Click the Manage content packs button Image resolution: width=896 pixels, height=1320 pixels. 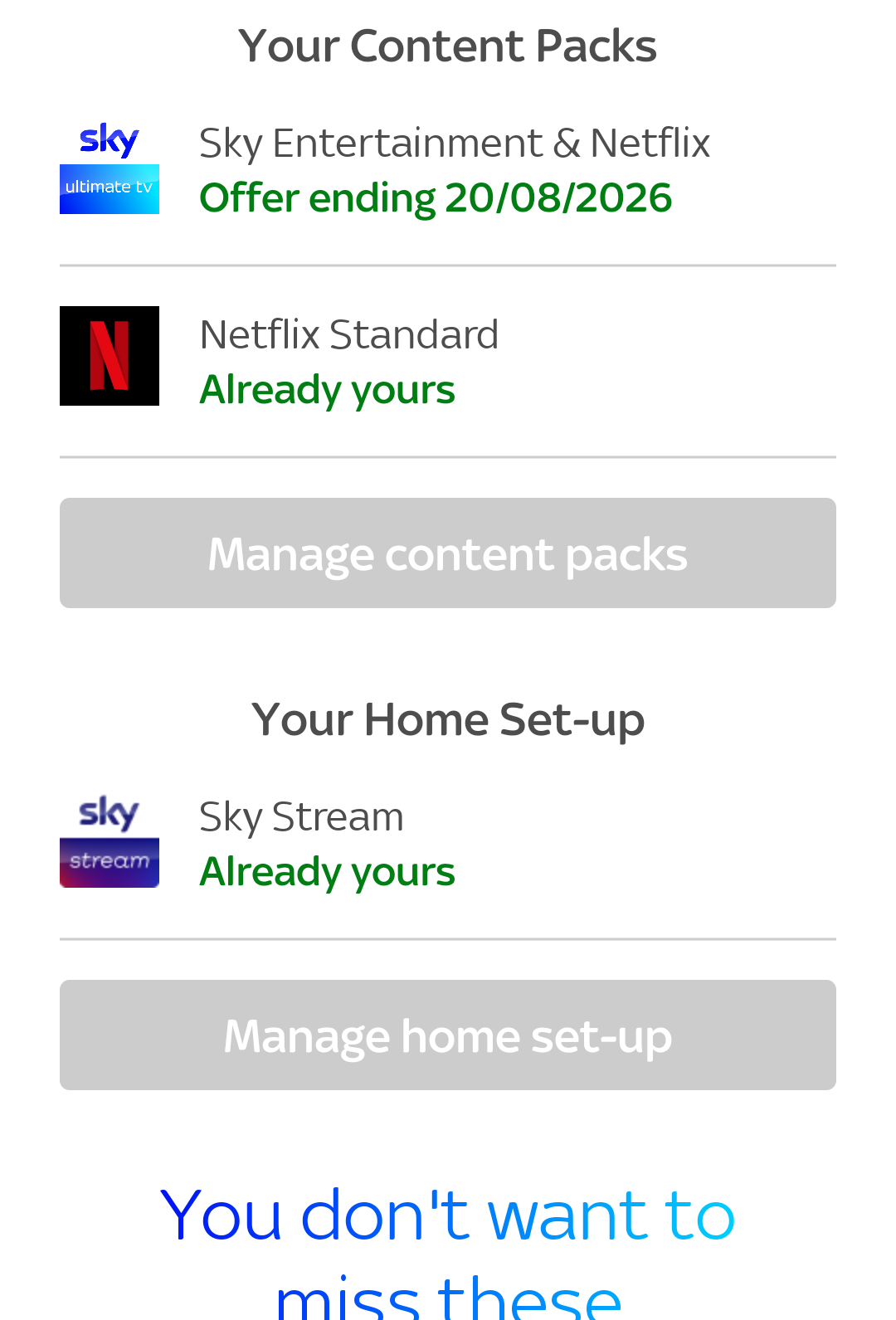(x=447, y=553)
